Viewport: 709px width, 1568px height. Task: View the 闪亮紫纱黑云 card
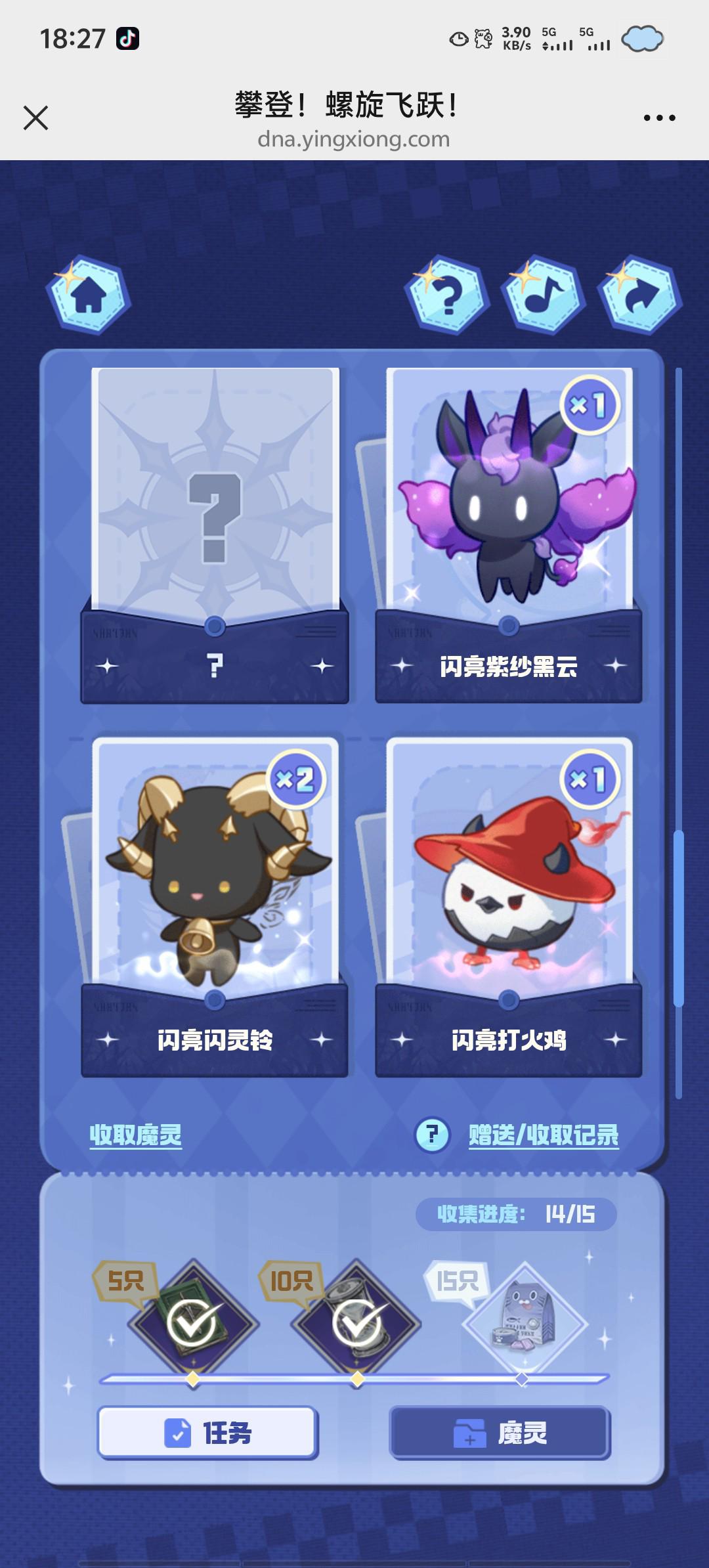509,525
